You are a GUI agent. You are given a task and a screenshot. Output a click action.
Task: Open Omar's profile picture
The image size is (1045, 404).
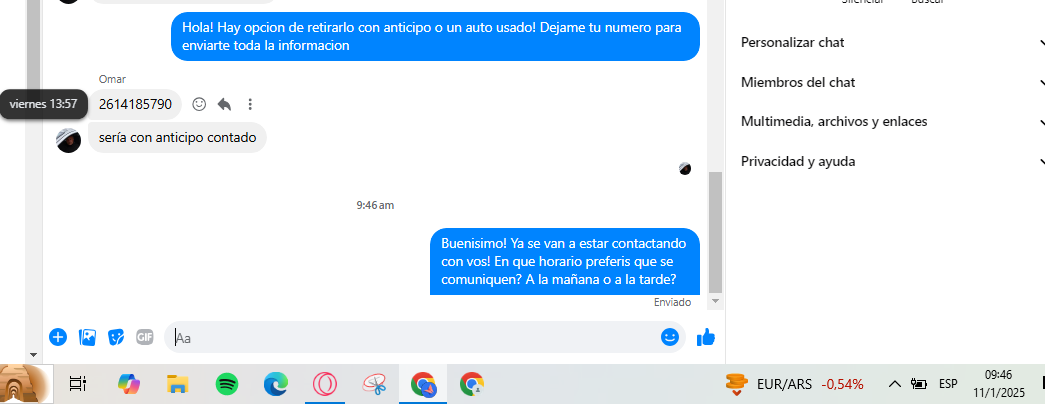(68, 139)
